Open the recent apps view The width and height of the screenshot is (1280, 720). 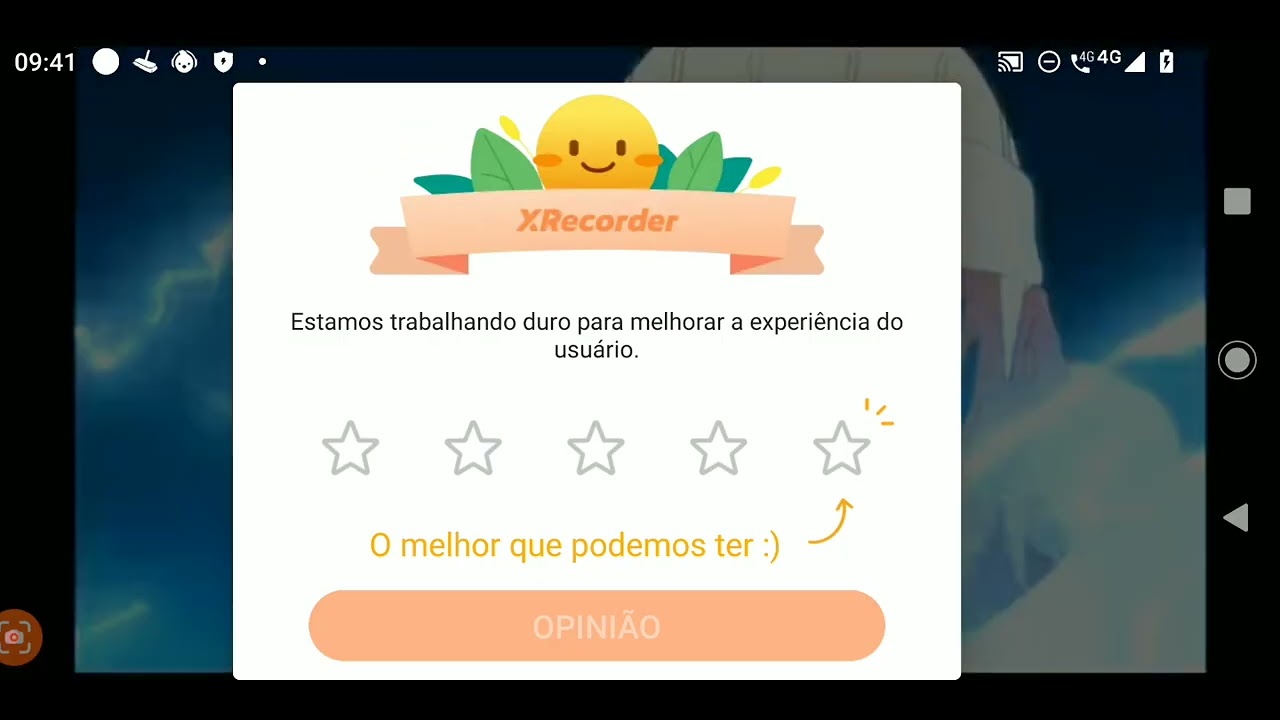pos(1237,201)
